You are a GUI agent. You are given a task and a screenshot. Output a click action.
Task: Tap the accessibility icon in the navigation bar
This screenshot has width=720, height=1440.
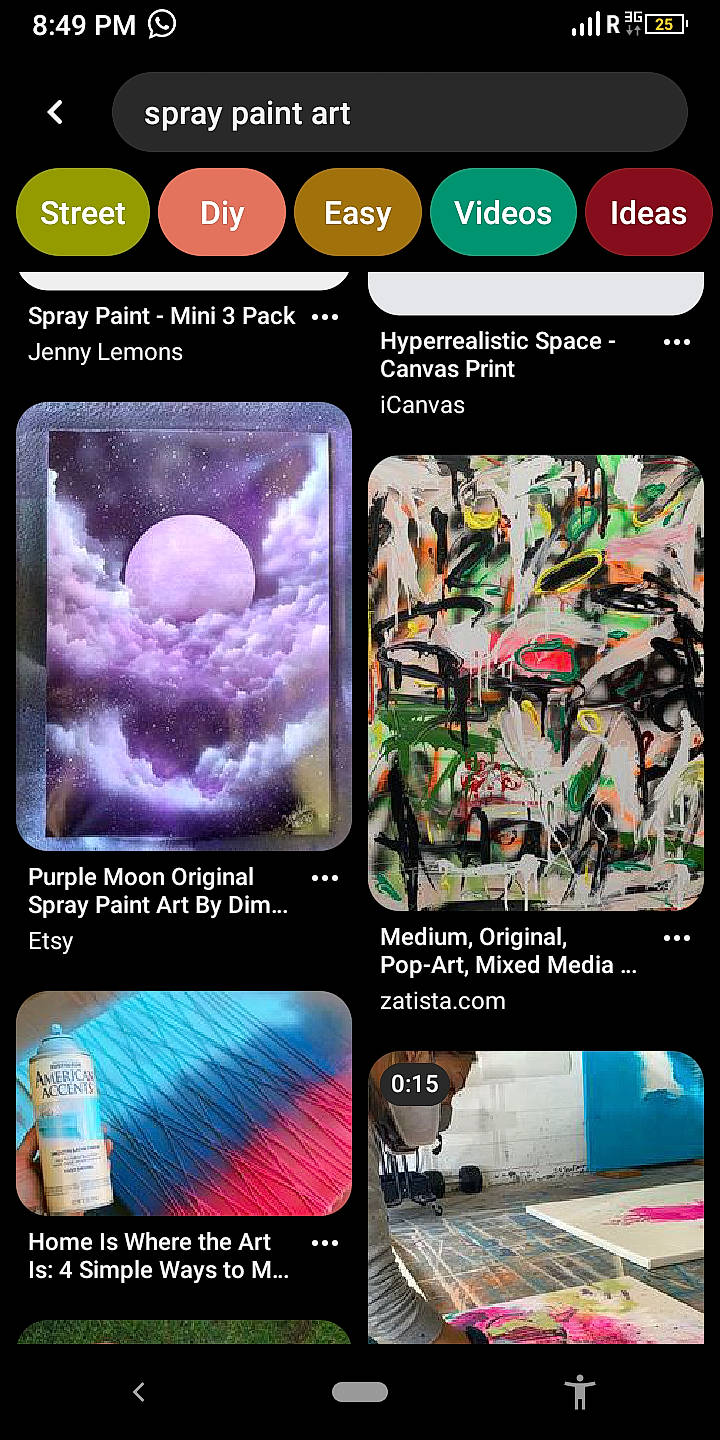(x=580, y=1392)
